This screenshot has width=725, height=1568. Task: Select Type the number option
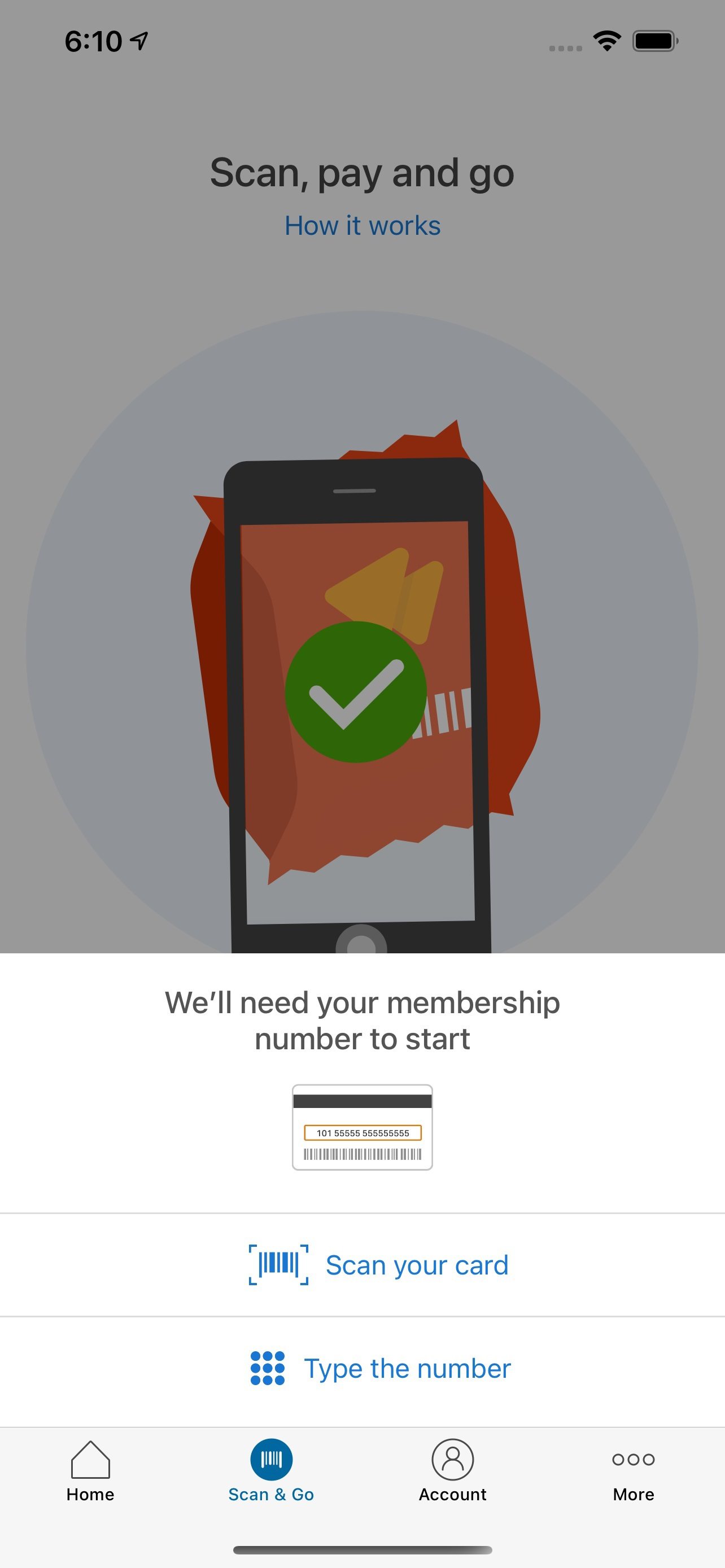point(381,1368)
